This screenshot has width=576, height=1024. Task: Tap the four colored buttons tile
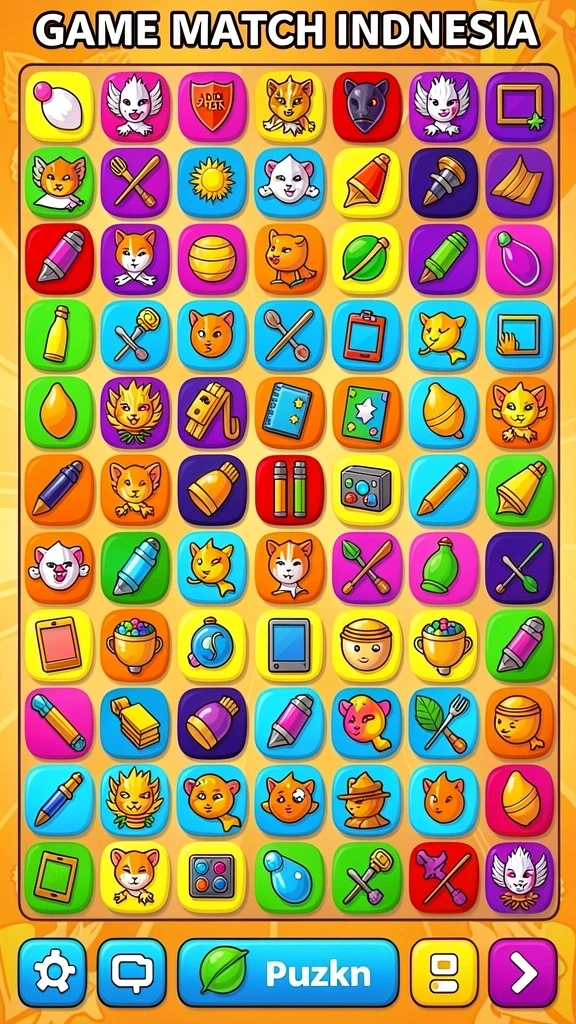[x=212, y=876]
